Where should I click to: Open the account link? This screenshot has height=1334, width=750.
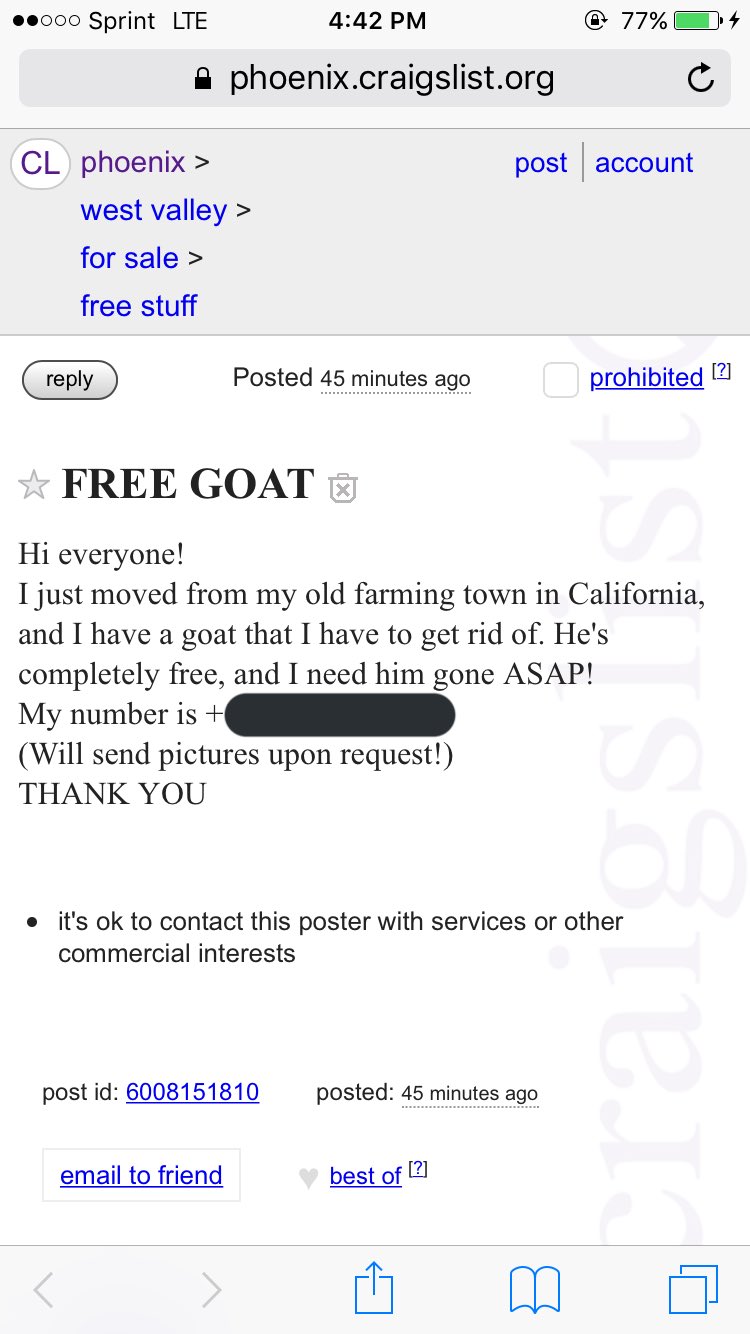[644, 163]
